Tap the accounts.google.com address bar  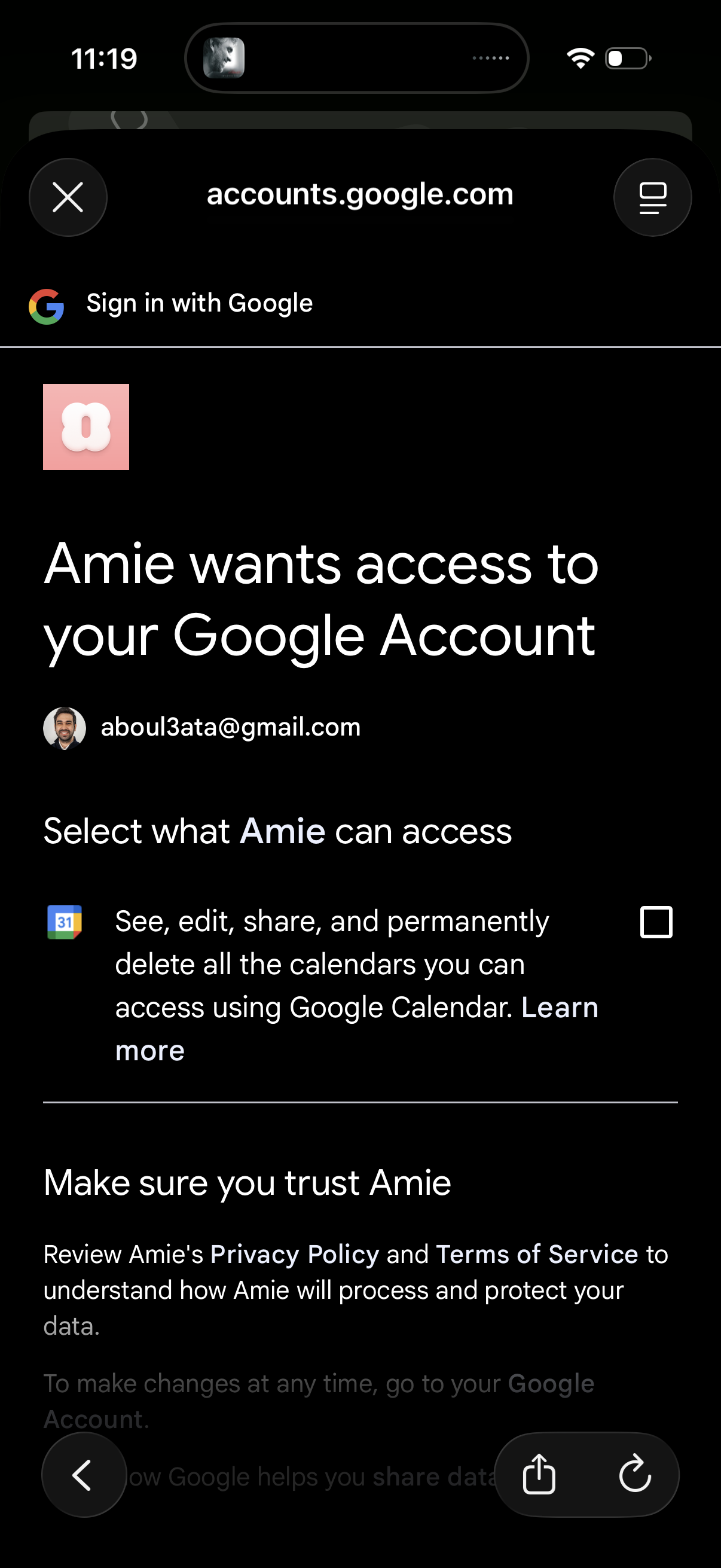coord(359,195)
